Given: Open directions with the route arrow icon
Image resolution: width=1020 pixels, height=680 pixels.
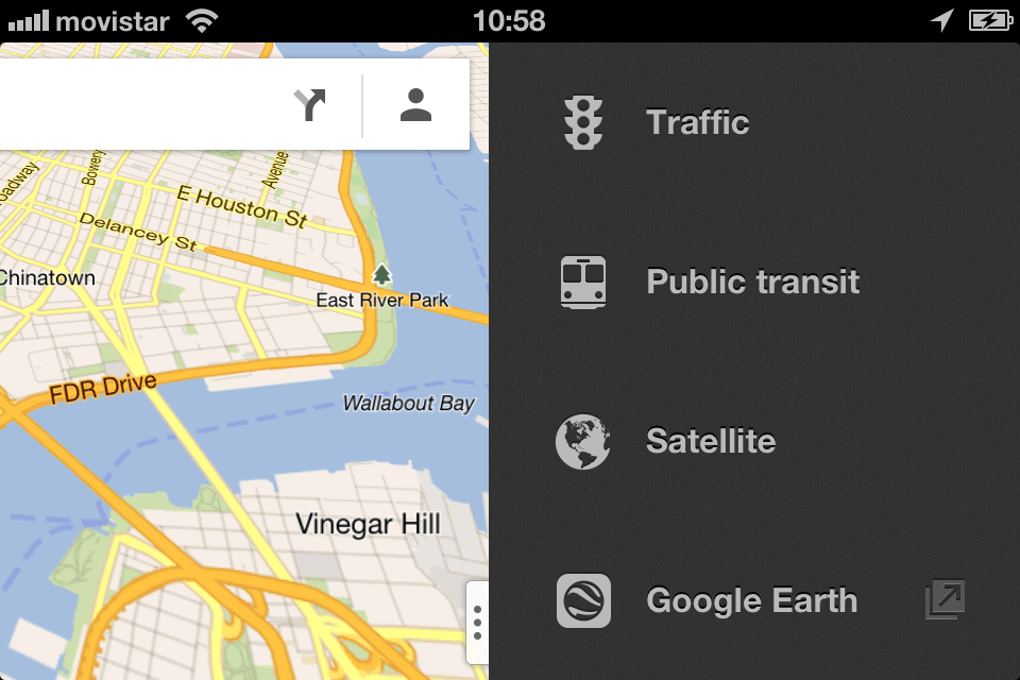Looking at the screenshot, I should pos(311,105).
